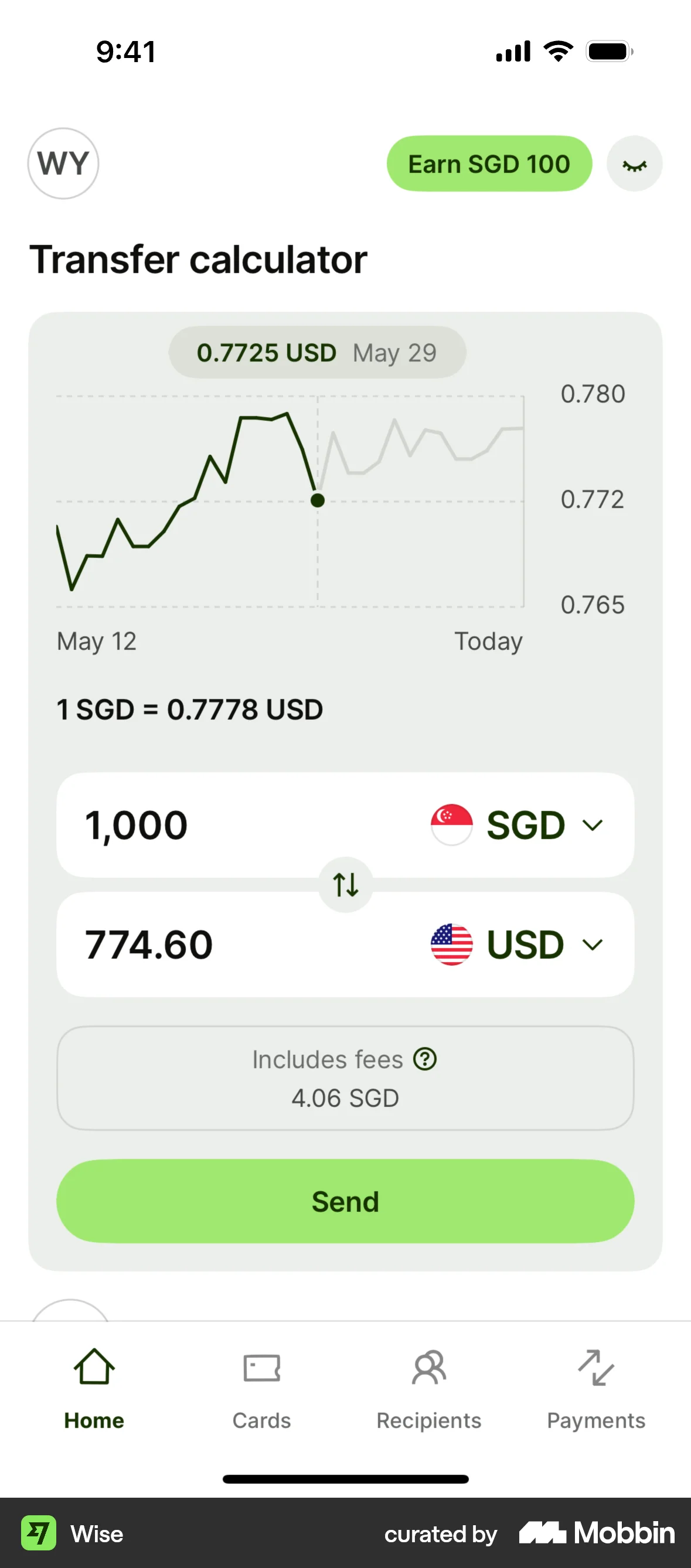The image size is (691, 1568).
Task: Edit the 1,000 SGD amount field
Action: pyautogui.click(x=137, y=825)
